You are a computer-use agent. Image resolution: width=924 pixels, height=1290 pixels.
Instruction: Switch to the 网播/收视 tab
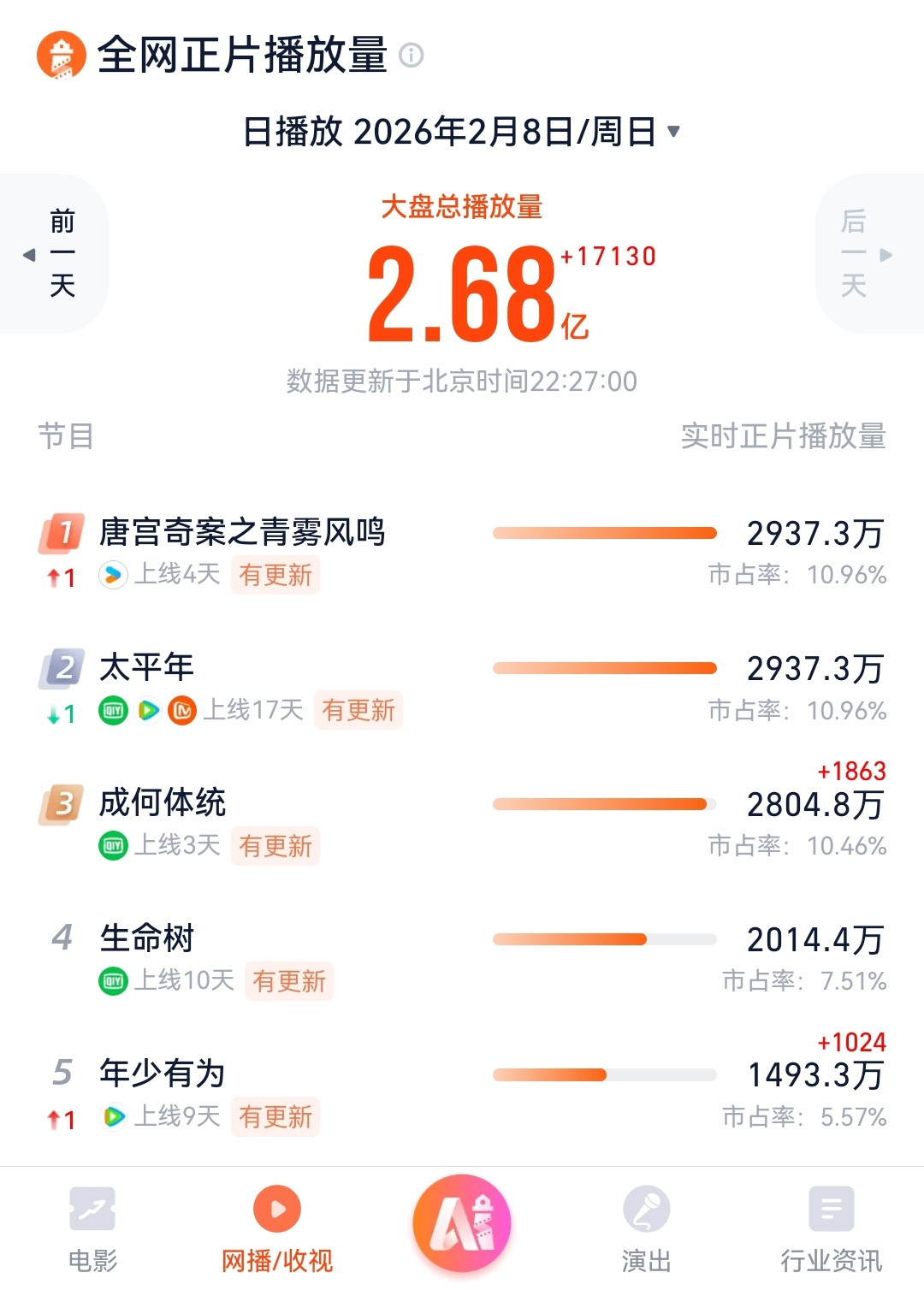click(276, 1232)
